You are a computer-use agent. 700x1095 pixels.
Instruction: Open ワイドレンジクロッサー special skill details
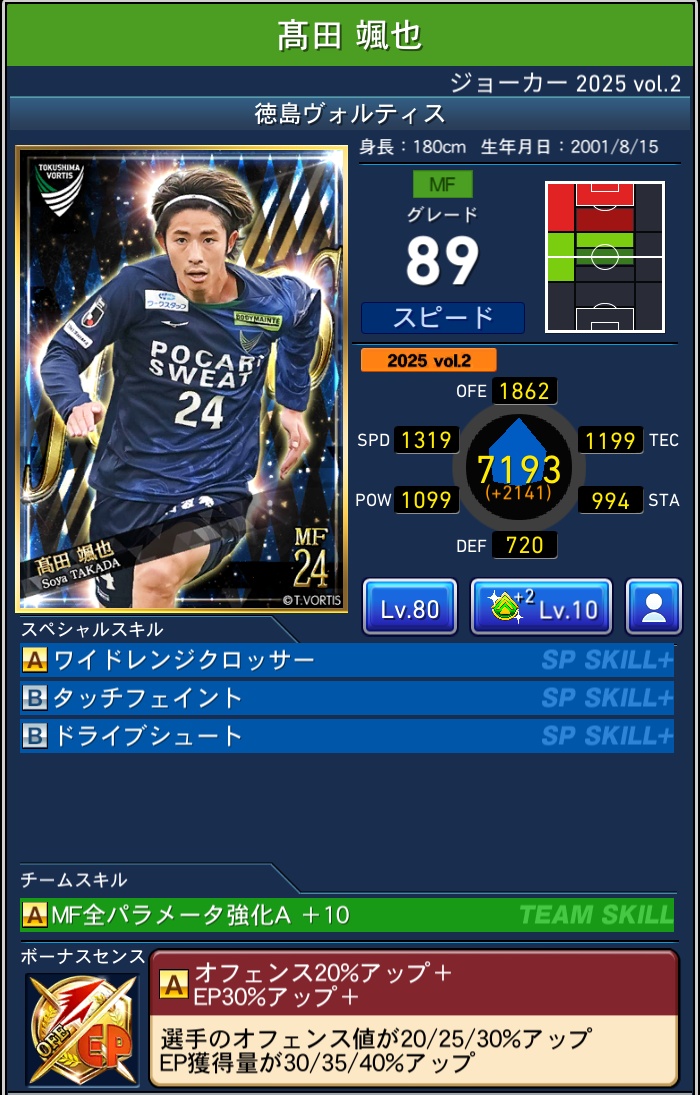(346, 660)
